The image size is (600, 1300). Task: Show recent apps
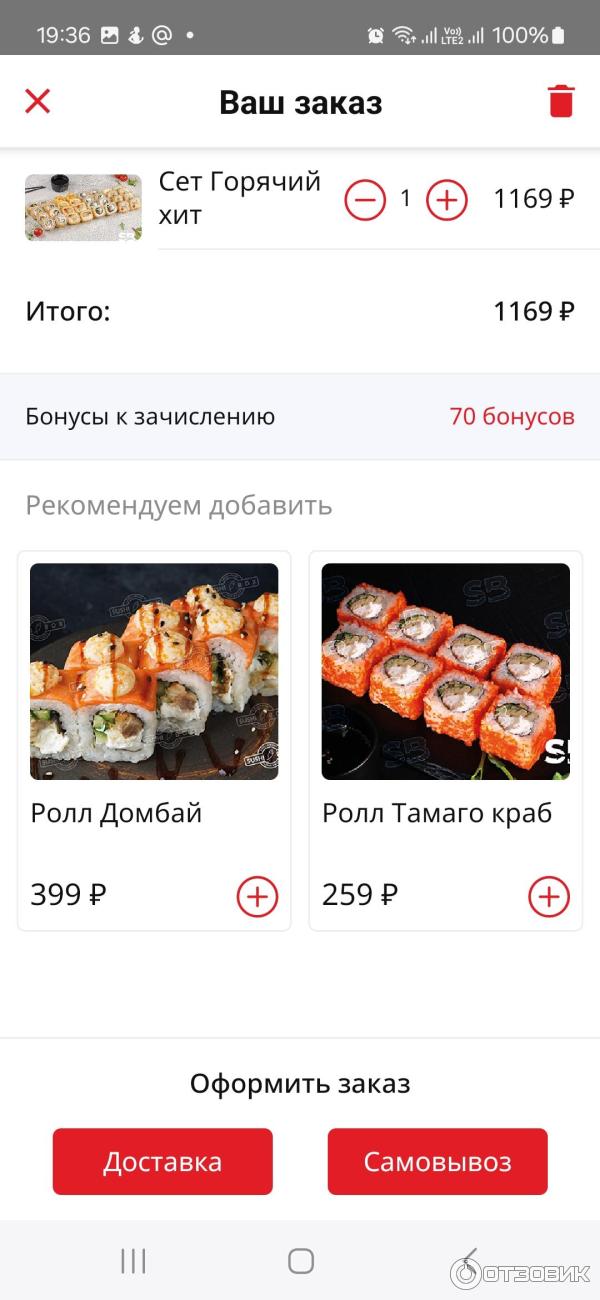(x=133, y=1260)
